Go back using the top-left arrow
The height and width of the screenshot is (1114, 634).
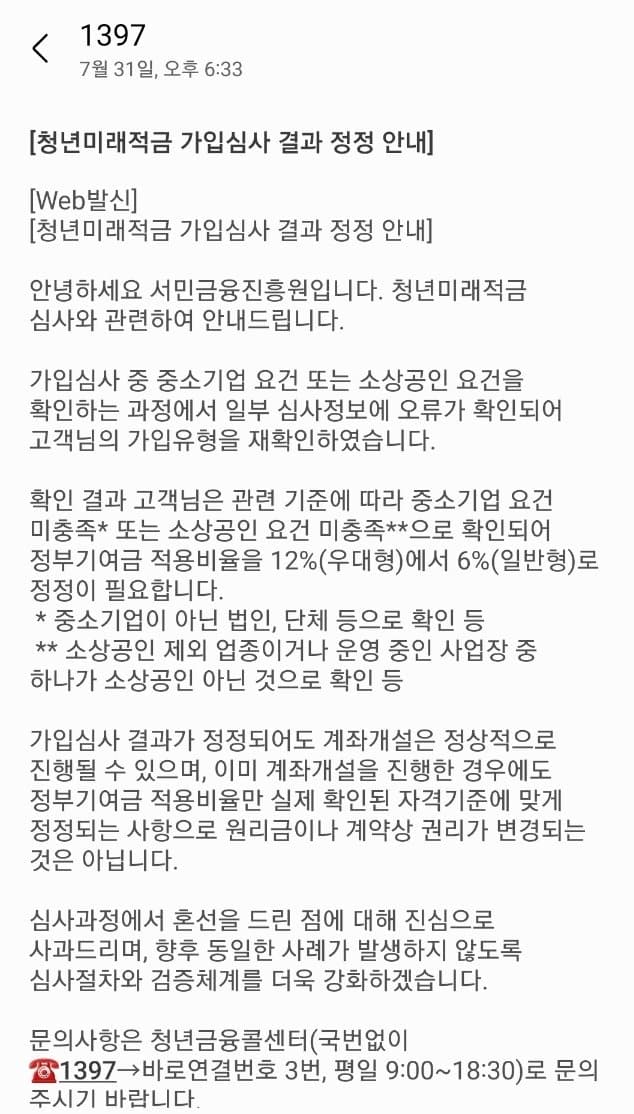coord(41,48)
